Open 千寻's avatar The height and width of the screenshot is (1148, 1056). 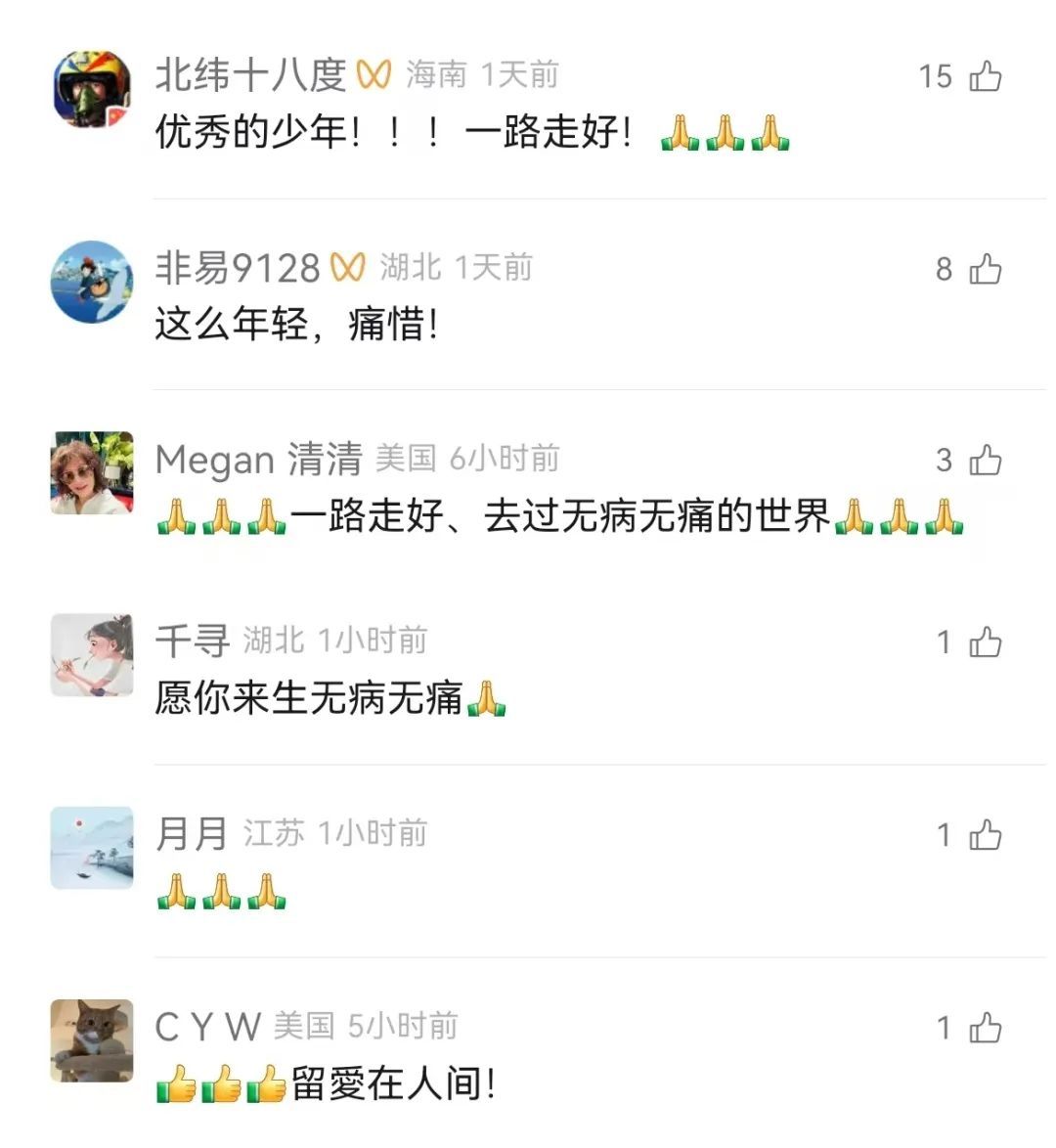click(92, 655)
